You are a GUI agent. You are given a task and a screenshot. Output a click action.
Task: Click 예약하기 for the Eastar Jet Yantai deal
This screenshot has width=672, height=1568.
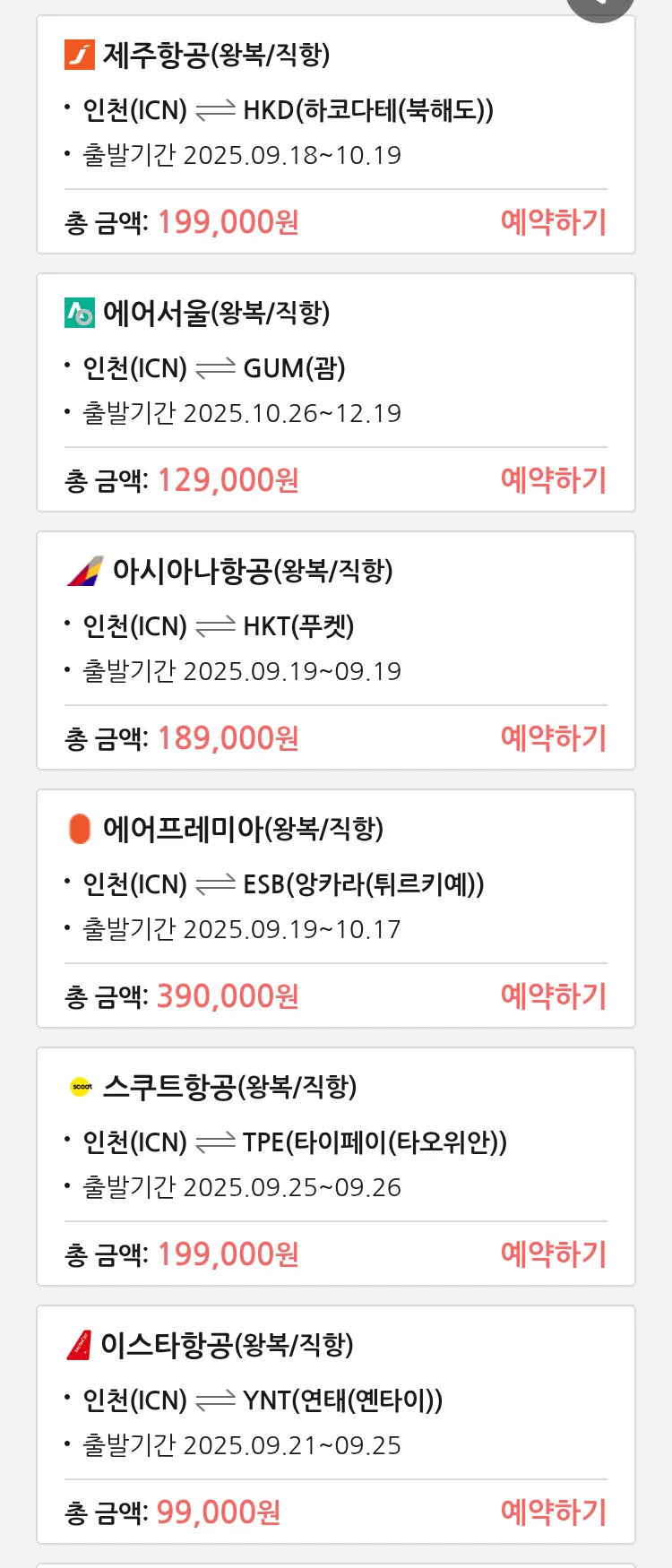pyautogui.click(x=554, y=1512)
